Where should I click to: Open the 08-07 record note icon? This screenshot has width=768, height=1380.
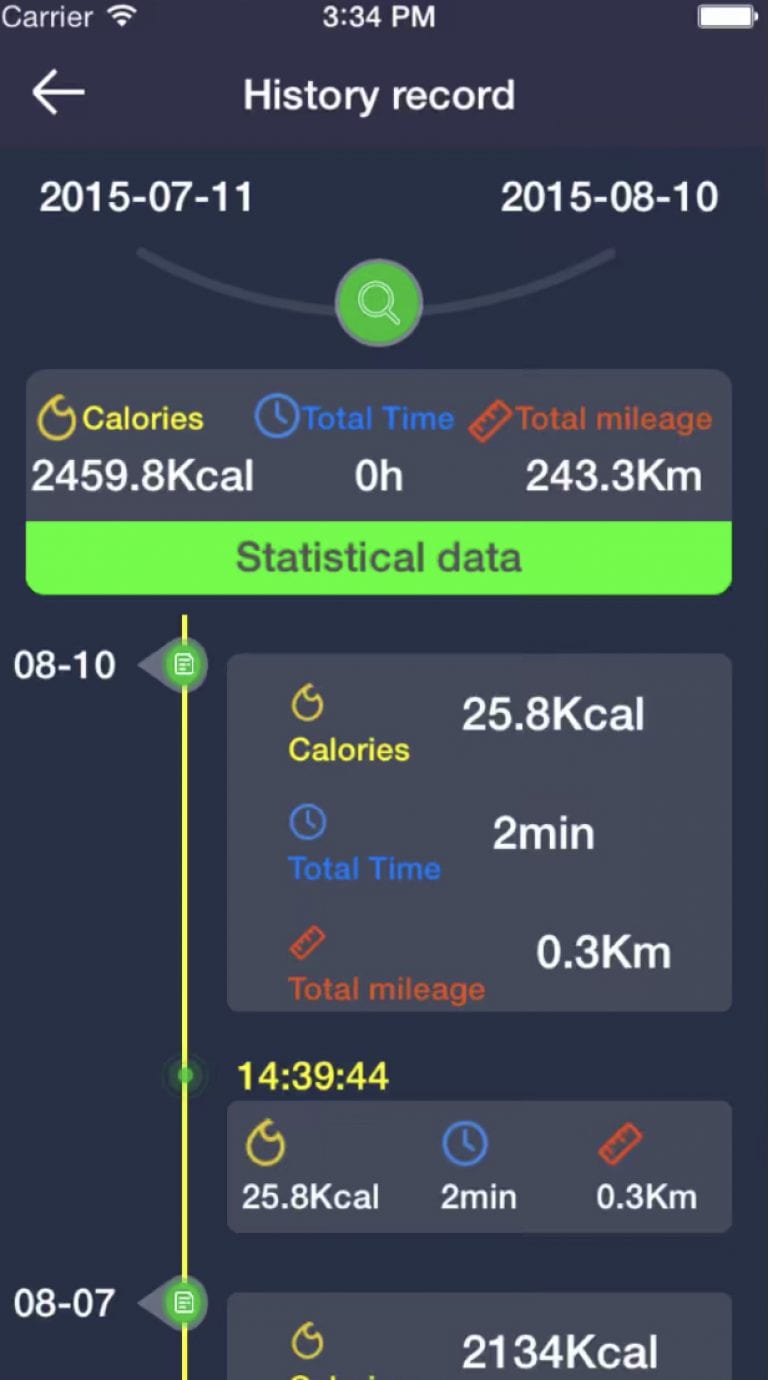click(x=184, y=1303)
